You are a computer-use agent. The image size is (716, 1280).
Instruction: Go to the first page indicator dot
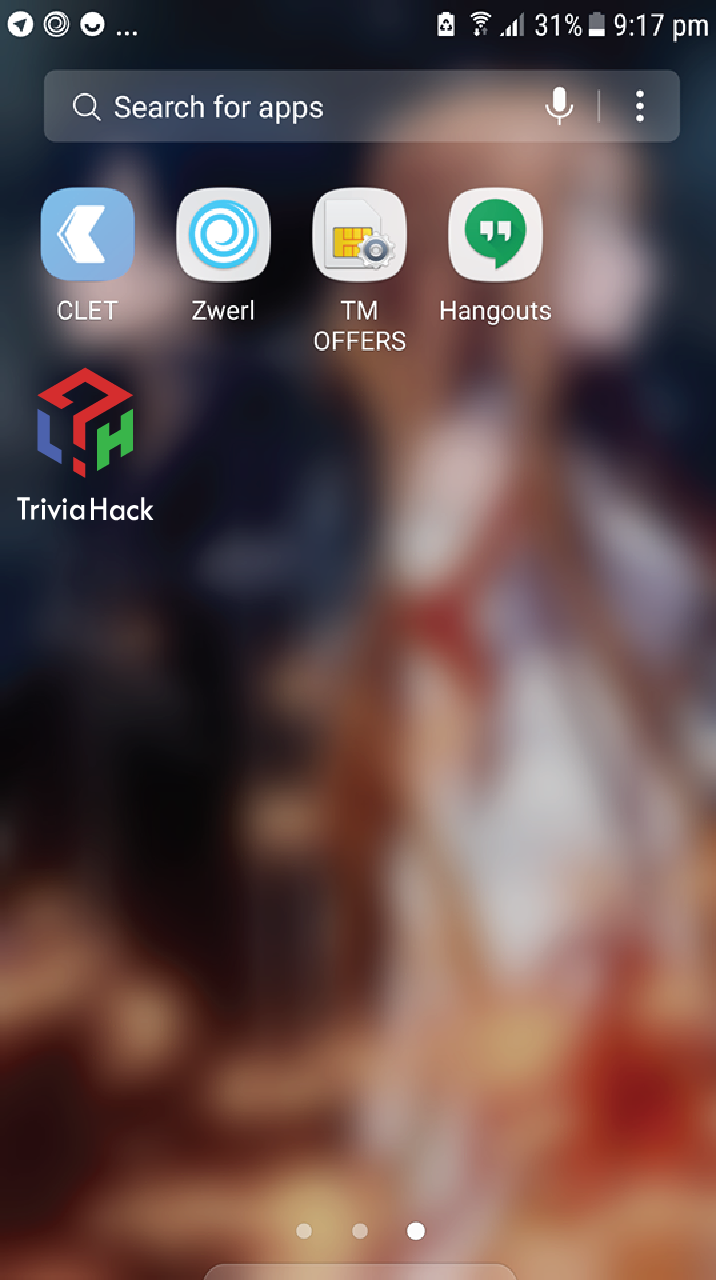pos(304,1231)
